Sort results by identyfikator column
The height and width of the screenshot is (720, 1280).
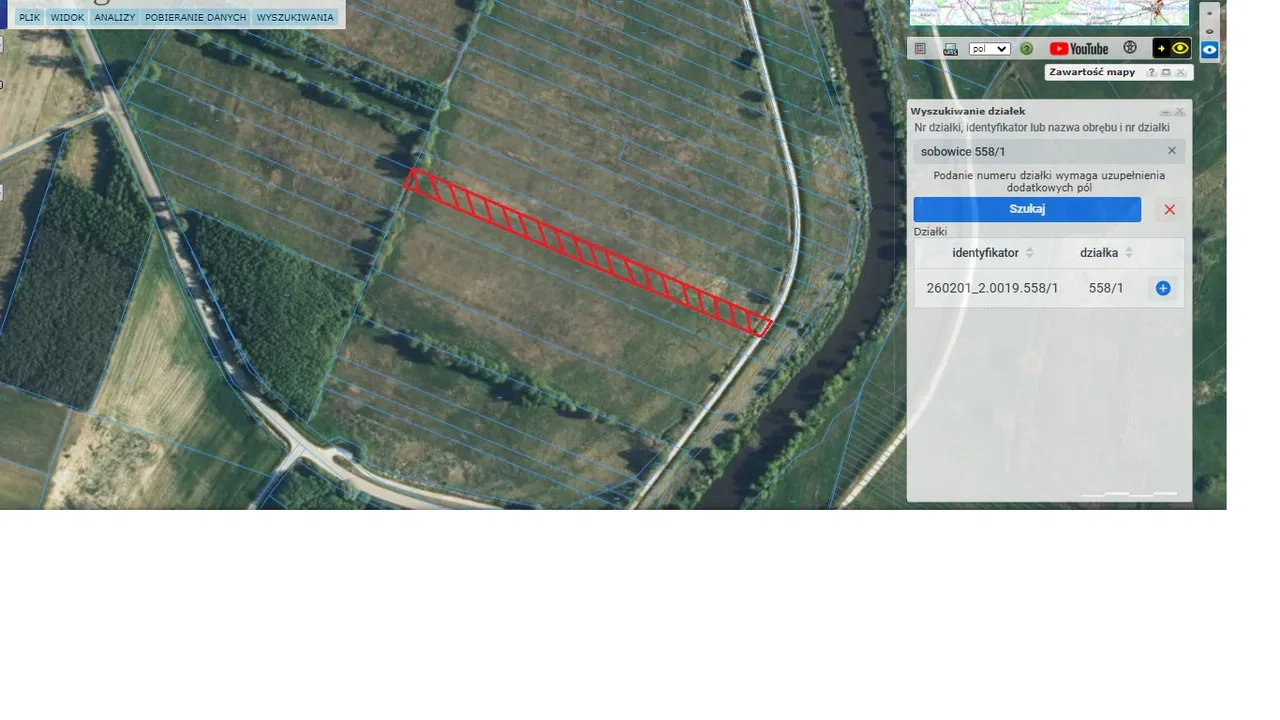point(1030,253)
